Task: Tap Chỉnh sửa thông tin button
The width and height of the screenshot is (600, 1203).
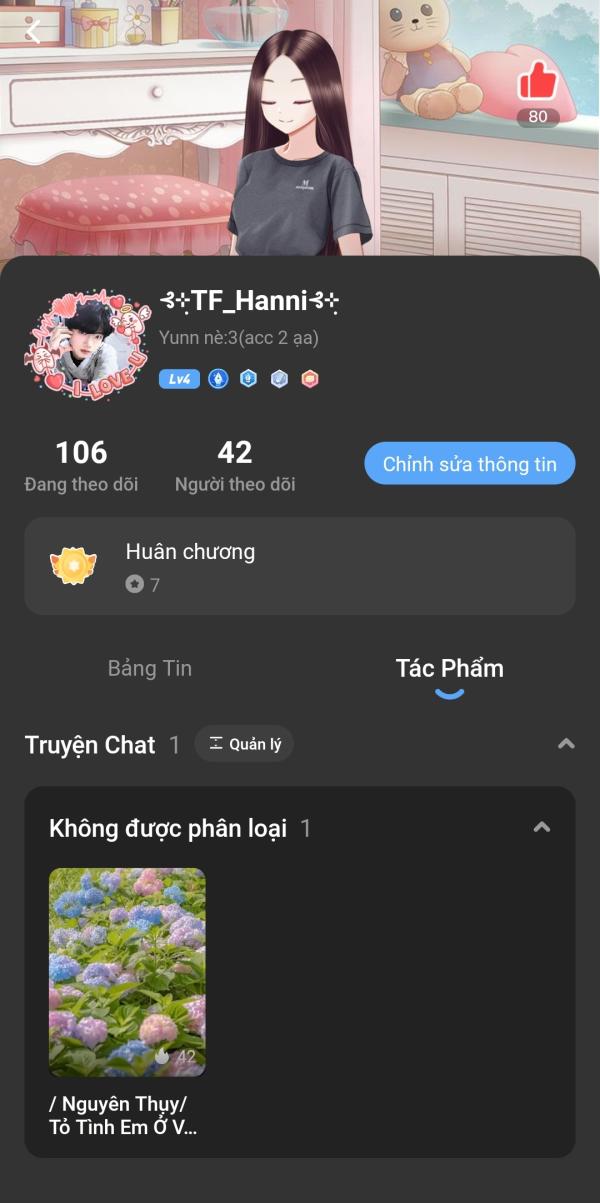Action: [x=469, y=464]
